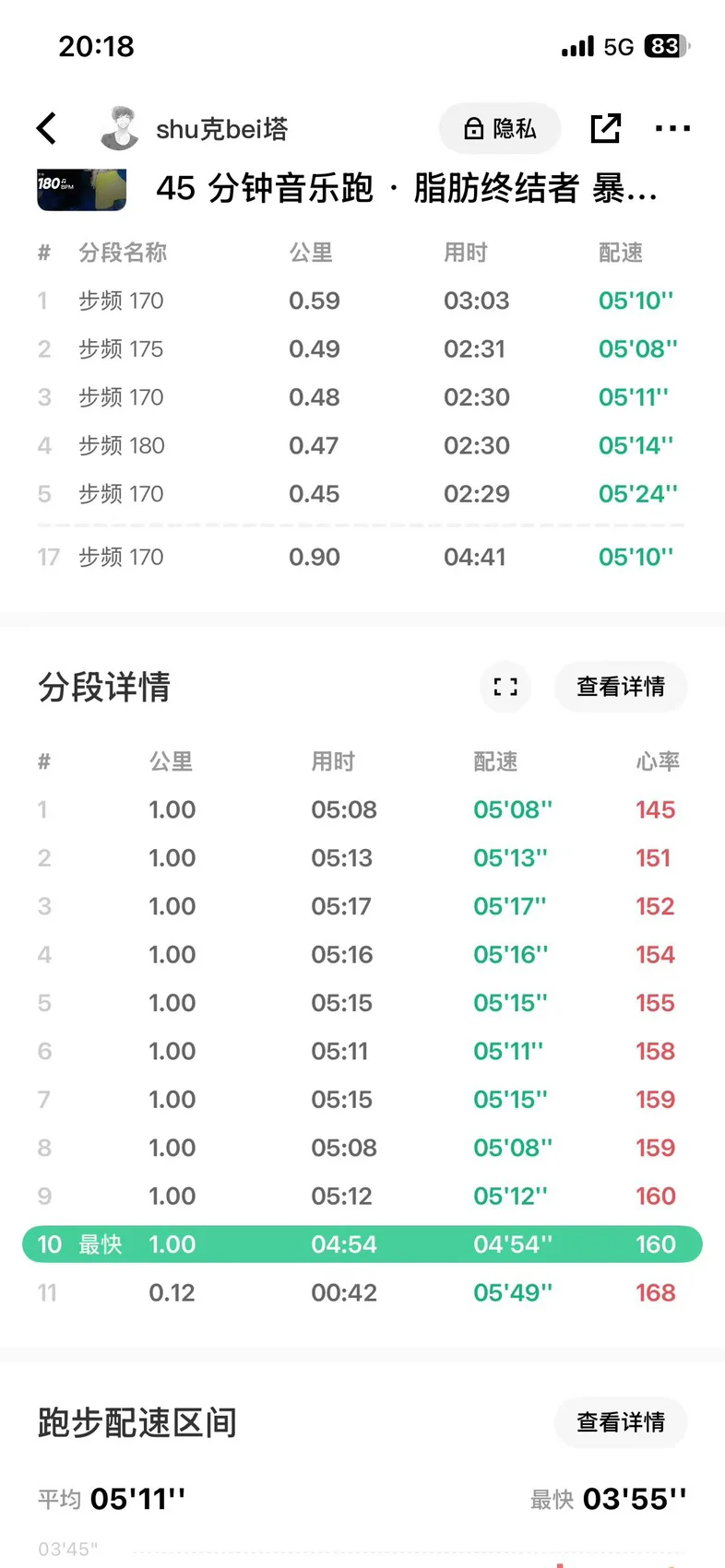Tap the 隐私 privacy button

point(499,129)
